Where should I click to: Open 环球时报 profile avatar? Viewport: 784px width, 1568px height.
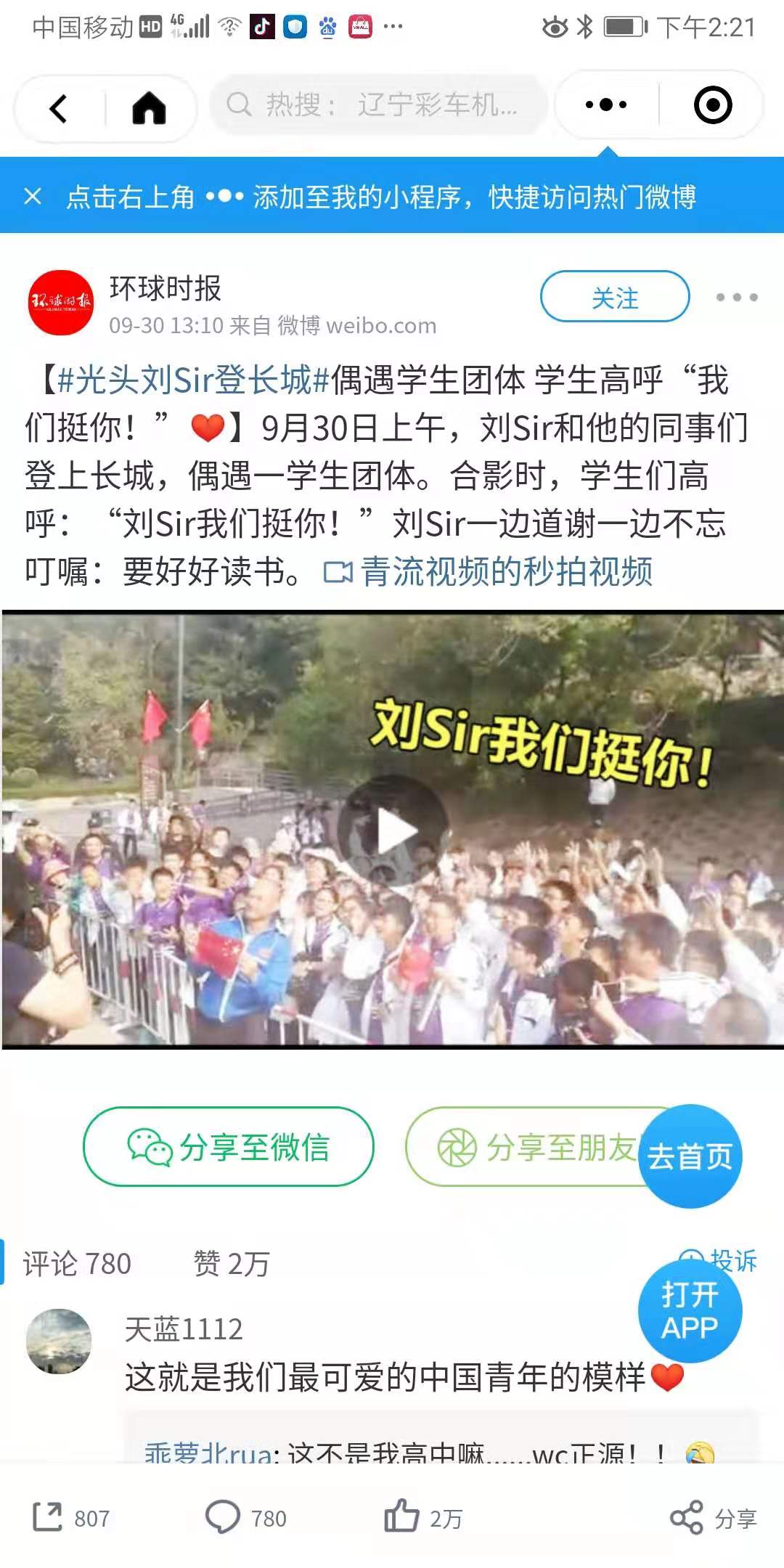(61, 303)
